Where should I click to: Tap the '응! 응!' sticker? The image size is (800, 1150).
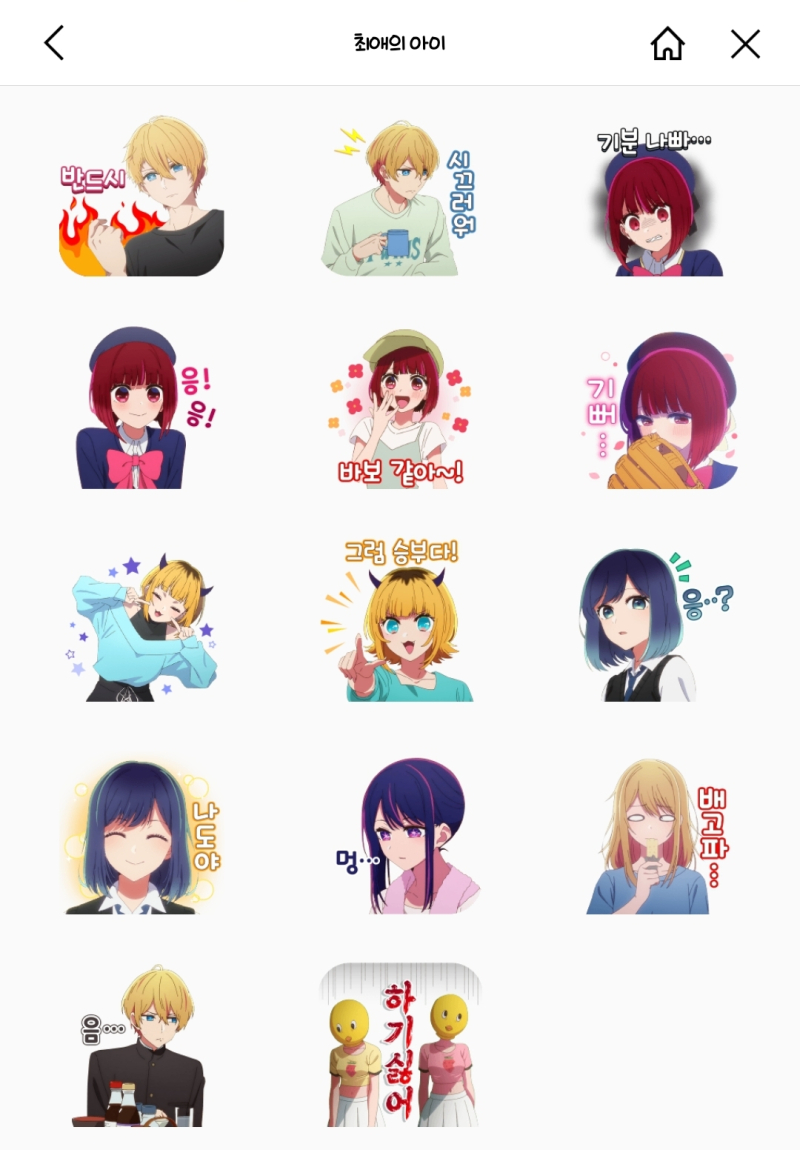[141, 410]
